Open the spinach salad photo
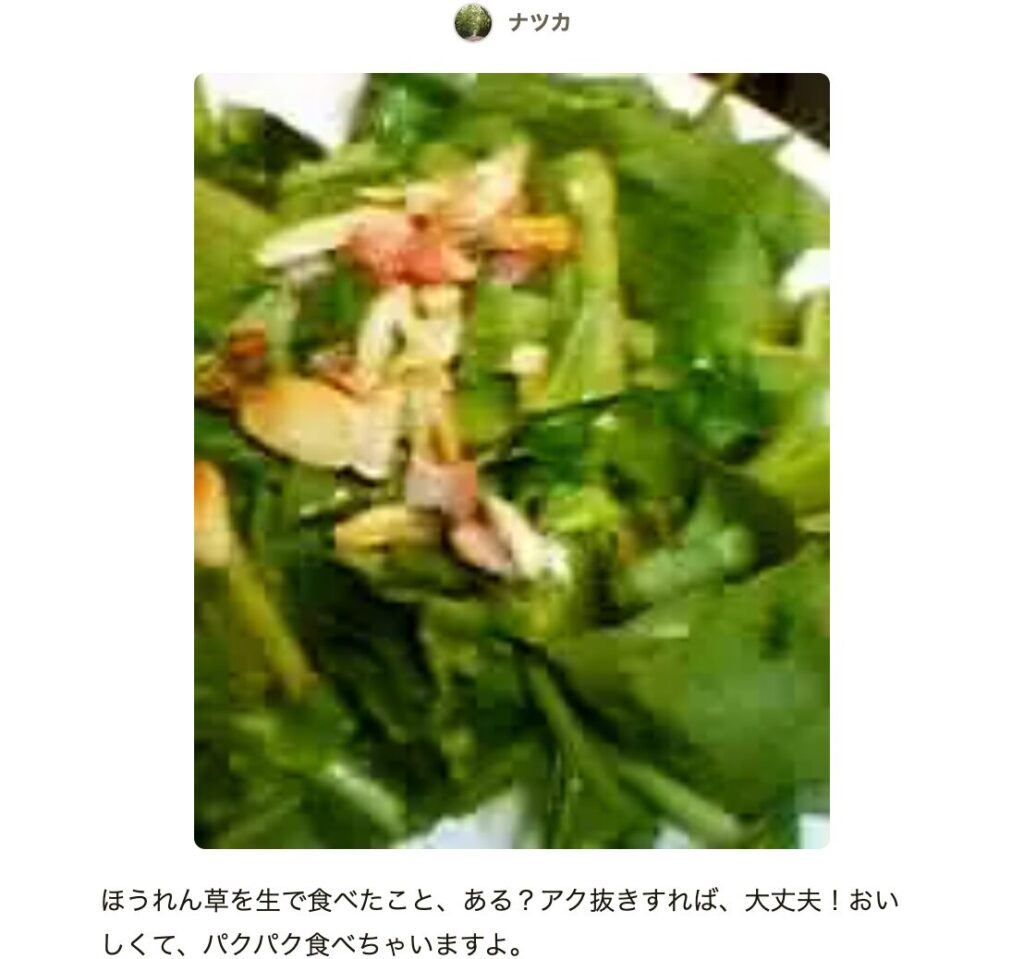Screen dimensions: 1024x959 click(511, 460)
